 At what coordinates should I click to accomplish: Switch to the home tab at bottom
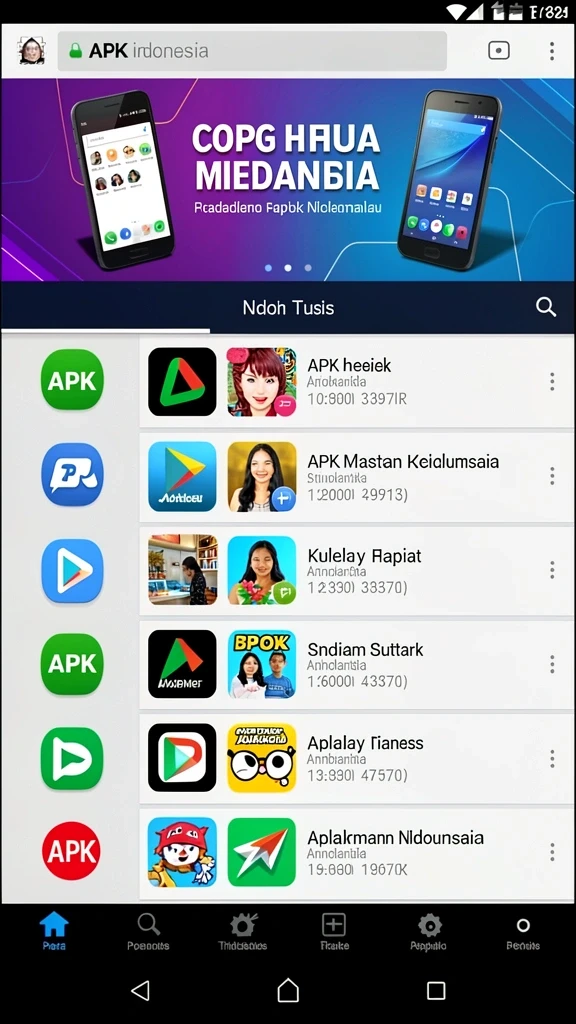(54, 932)
